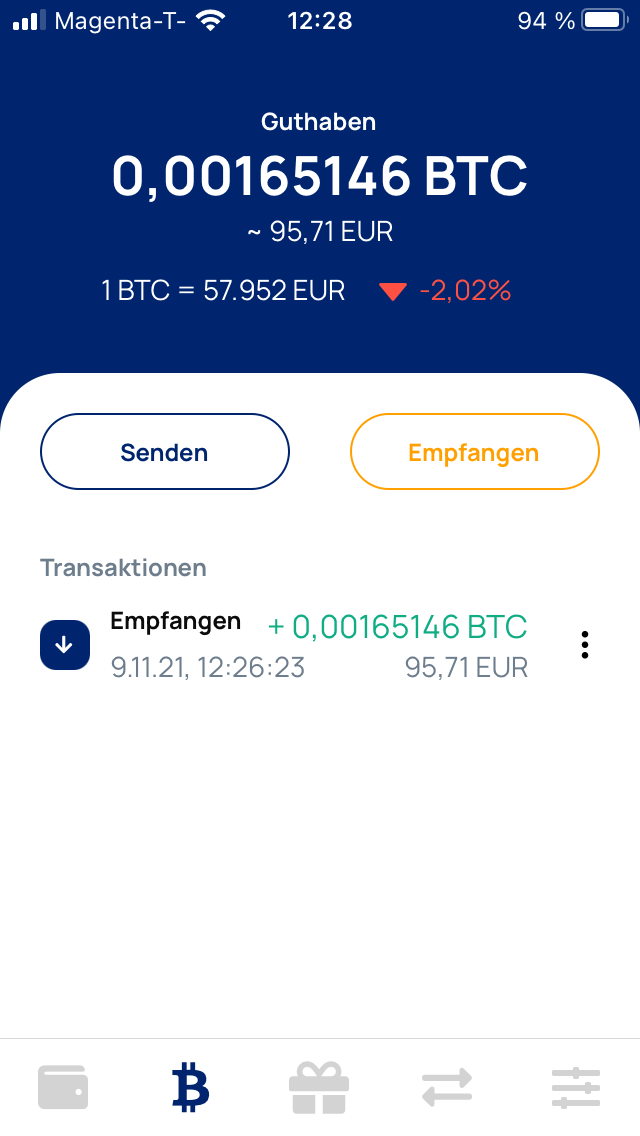
Task: Open the three-dot menu of the transaction
Action: click(x=585, y=645)
